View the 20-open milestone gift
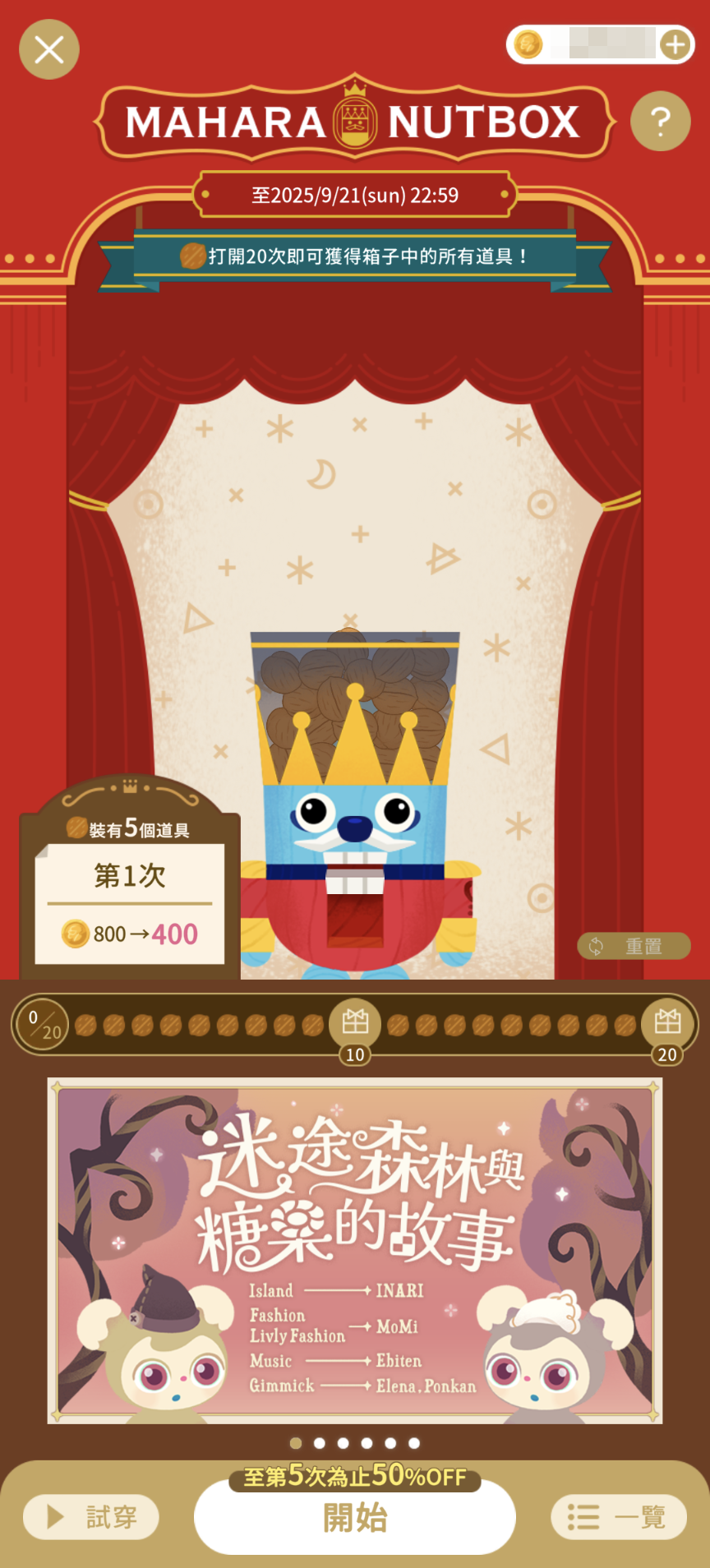Image resolution: width=710 pixels, height=1568 pixels. coord(667,1023)
